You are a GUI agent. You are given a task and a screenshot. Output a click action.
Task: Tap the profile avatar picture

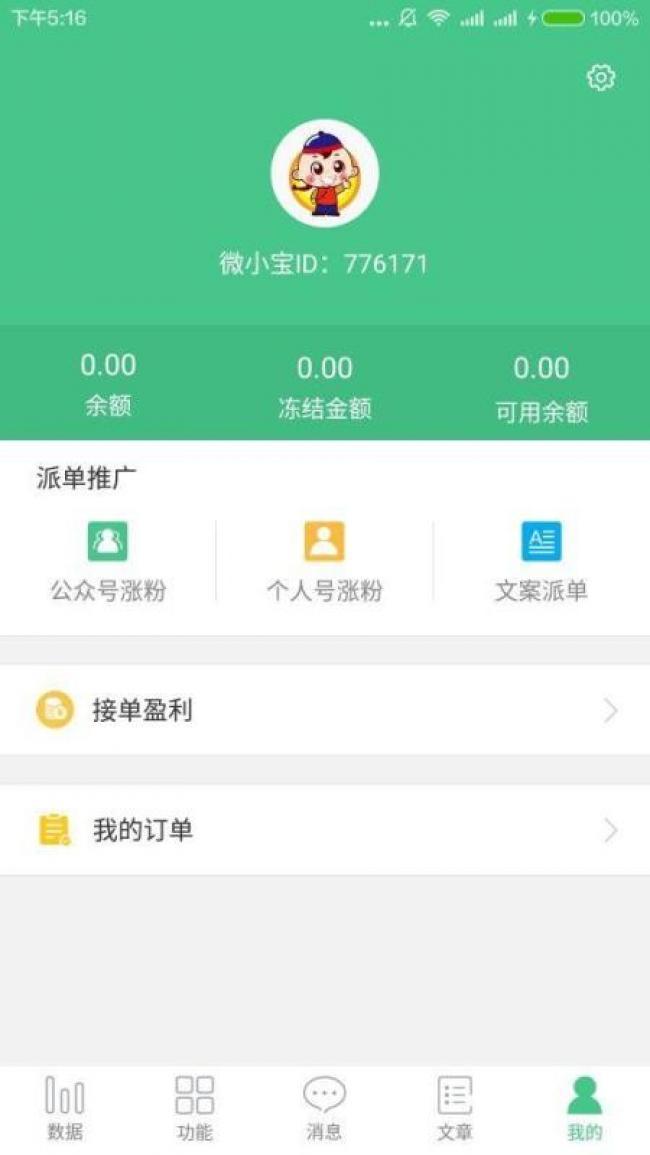pos(325,173)
